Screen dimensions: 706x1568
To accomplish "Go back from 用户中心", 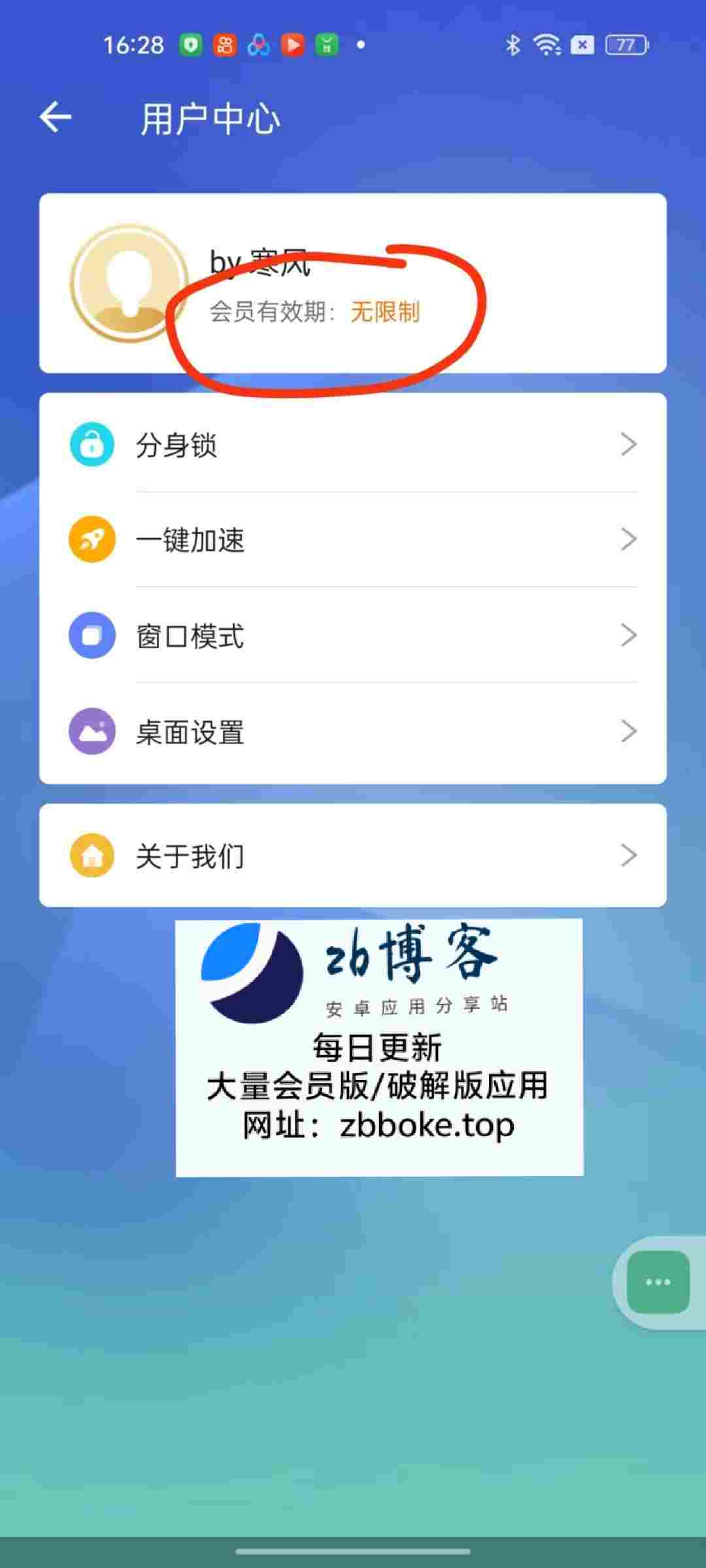I will 56,118.
